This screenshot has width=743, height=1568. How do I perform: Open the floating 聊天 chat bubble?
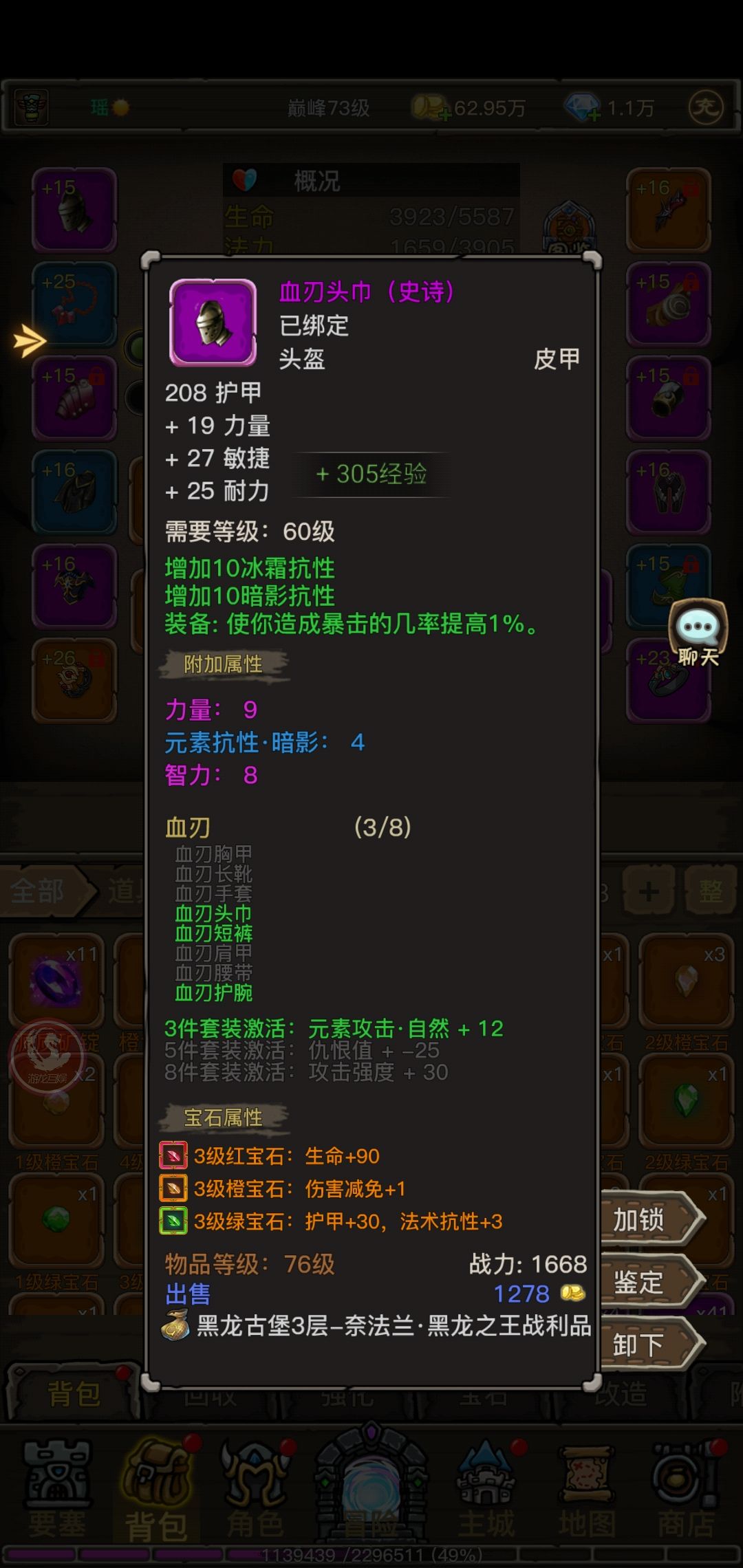pos(697,629)
